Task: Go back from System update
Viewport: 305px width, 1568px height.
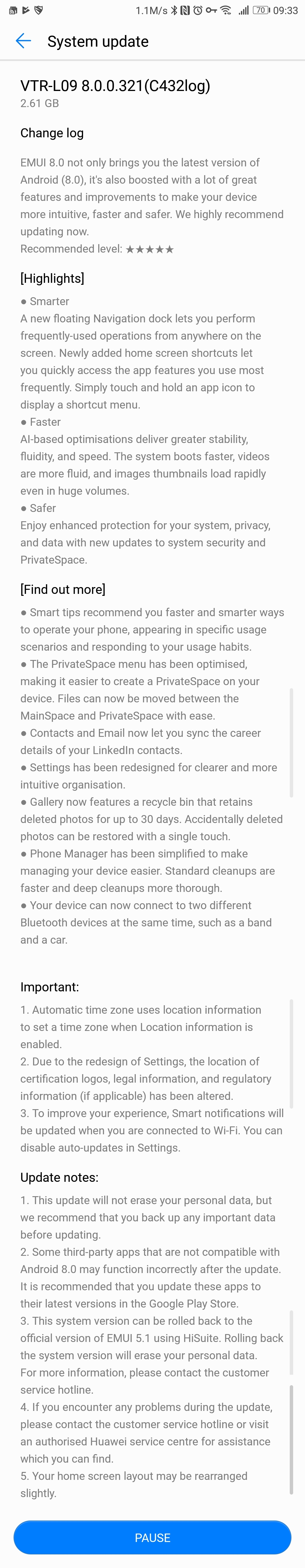Action: (x=23, y=42)
